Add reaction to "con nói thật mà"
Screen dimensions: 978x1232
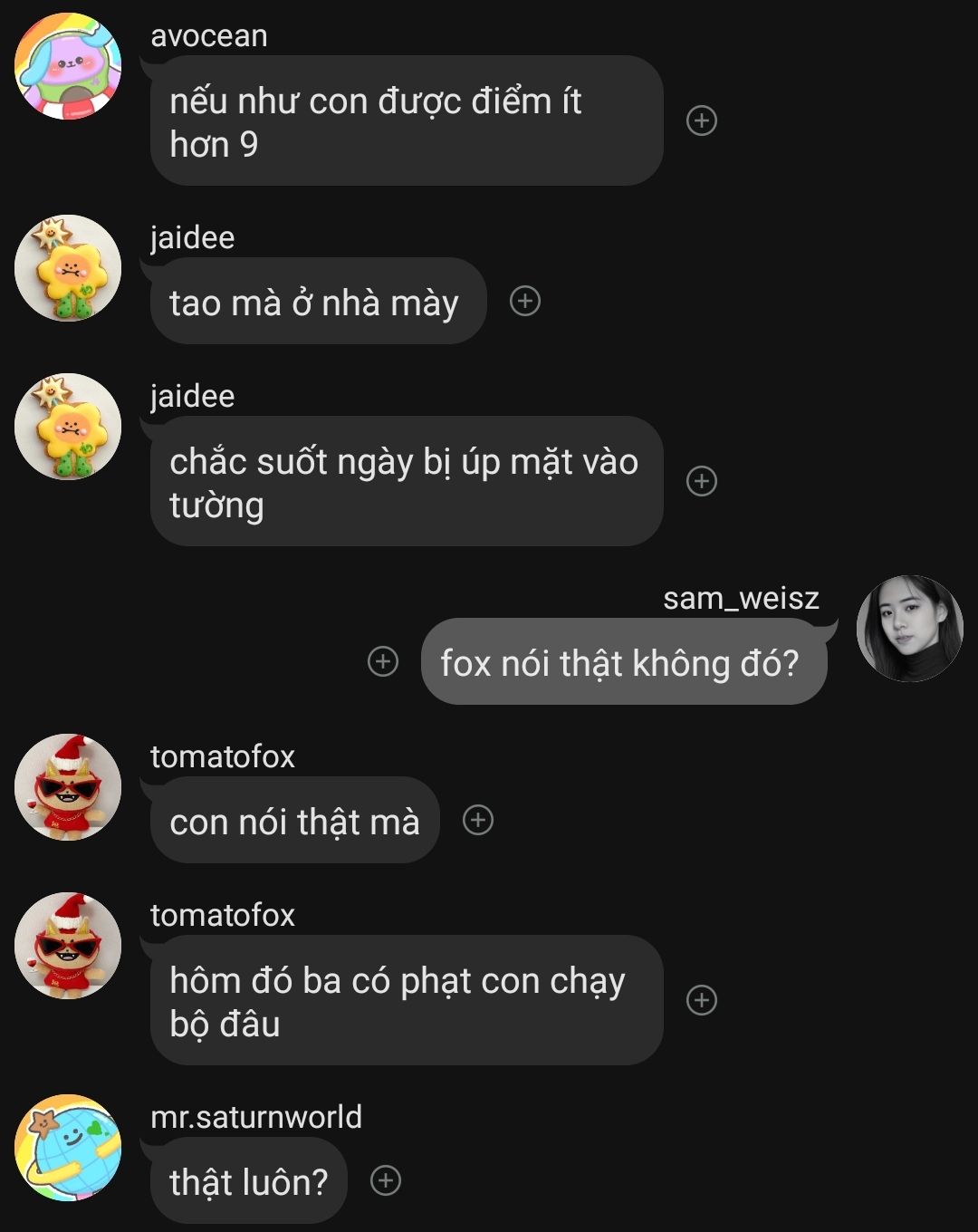click(478, 820)
